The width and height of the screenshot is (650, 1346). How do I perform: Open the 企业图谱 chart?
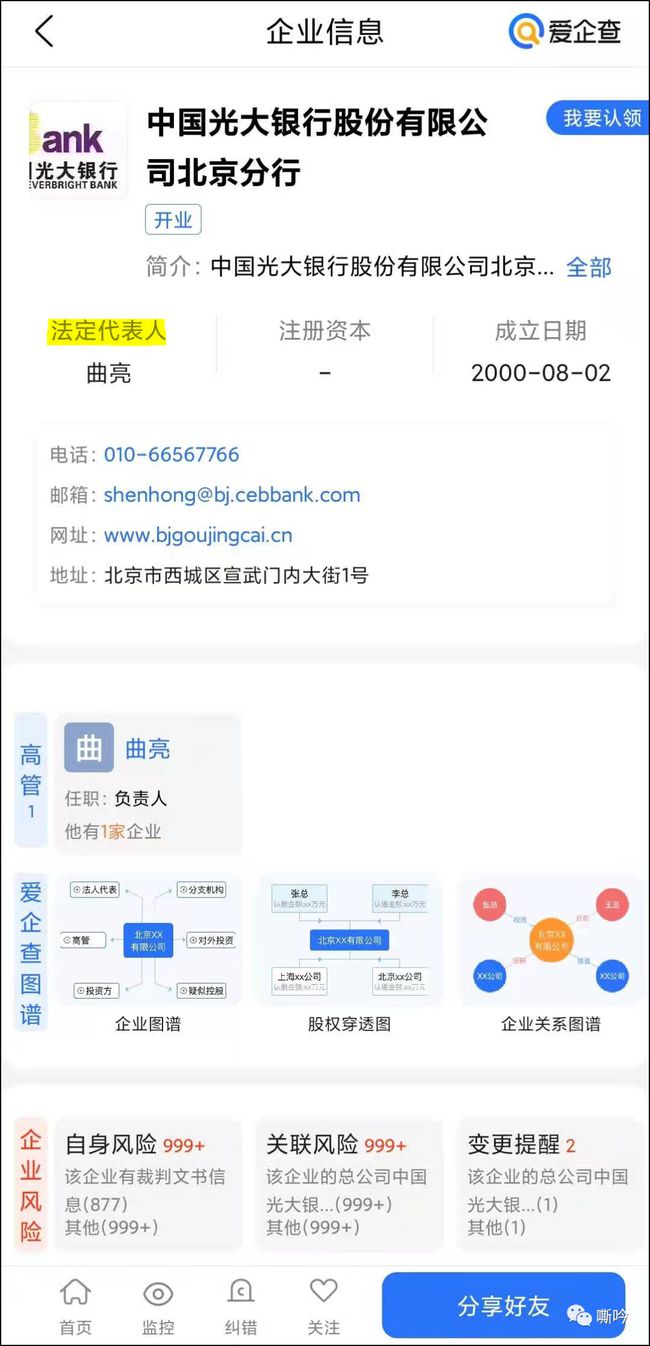click(x=148, y=955)
